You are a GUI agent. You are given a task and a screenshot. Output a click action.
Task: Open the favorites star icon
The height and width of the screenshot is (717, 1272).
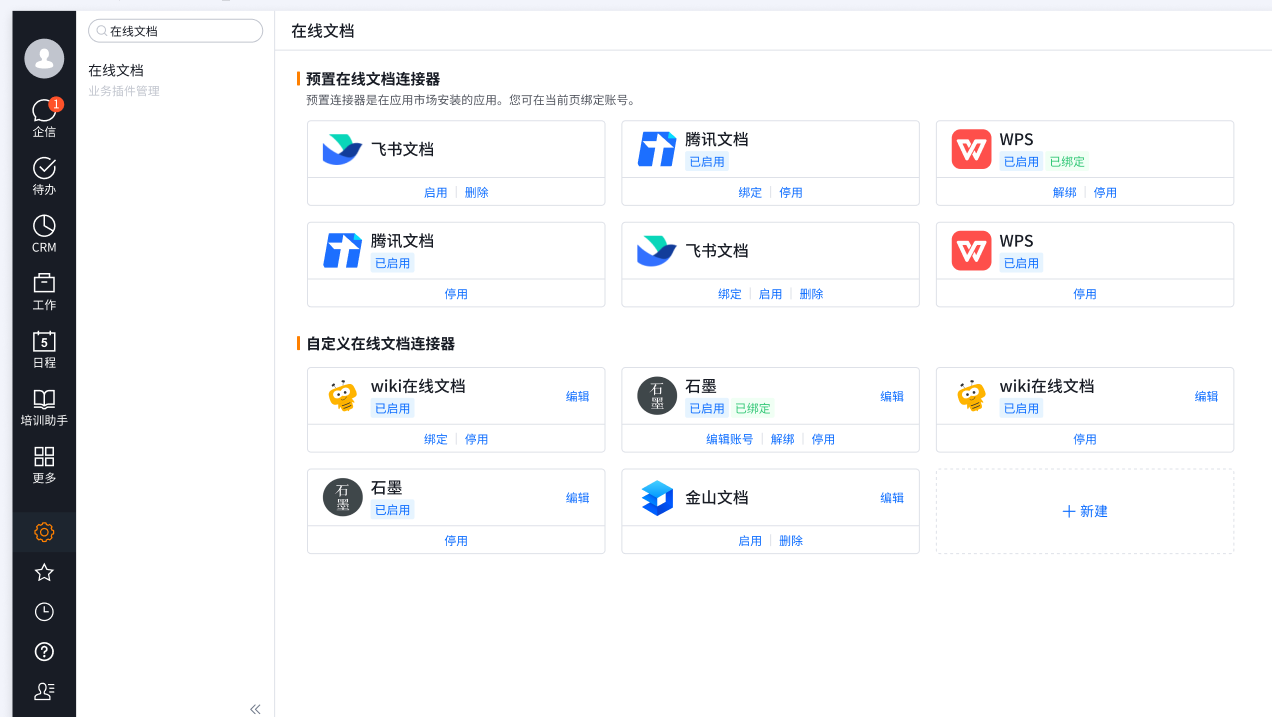click(x=44, y=572)
